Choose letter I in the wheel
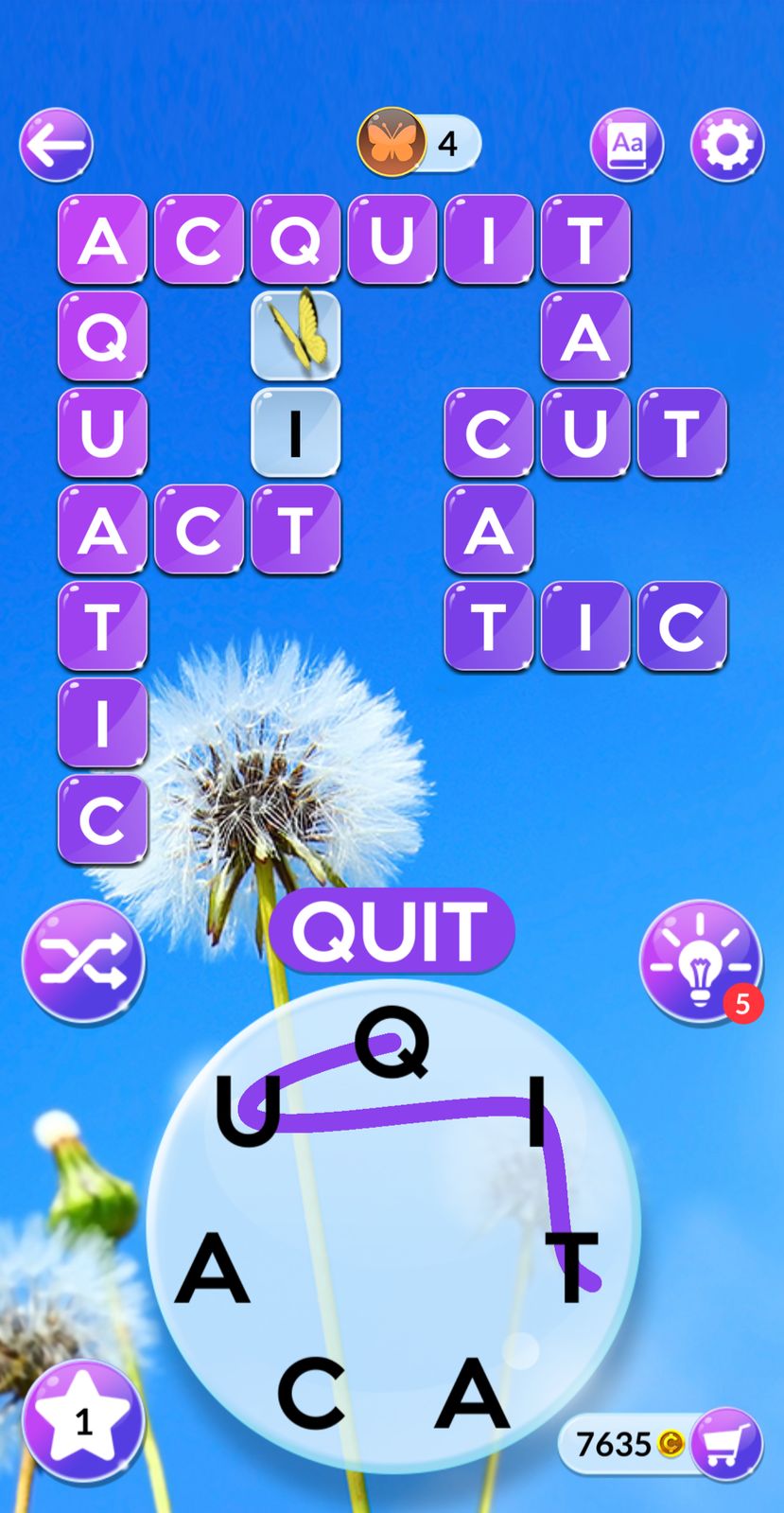Viewport: 784px width, 1513px height. click(x=537, y=1111)
